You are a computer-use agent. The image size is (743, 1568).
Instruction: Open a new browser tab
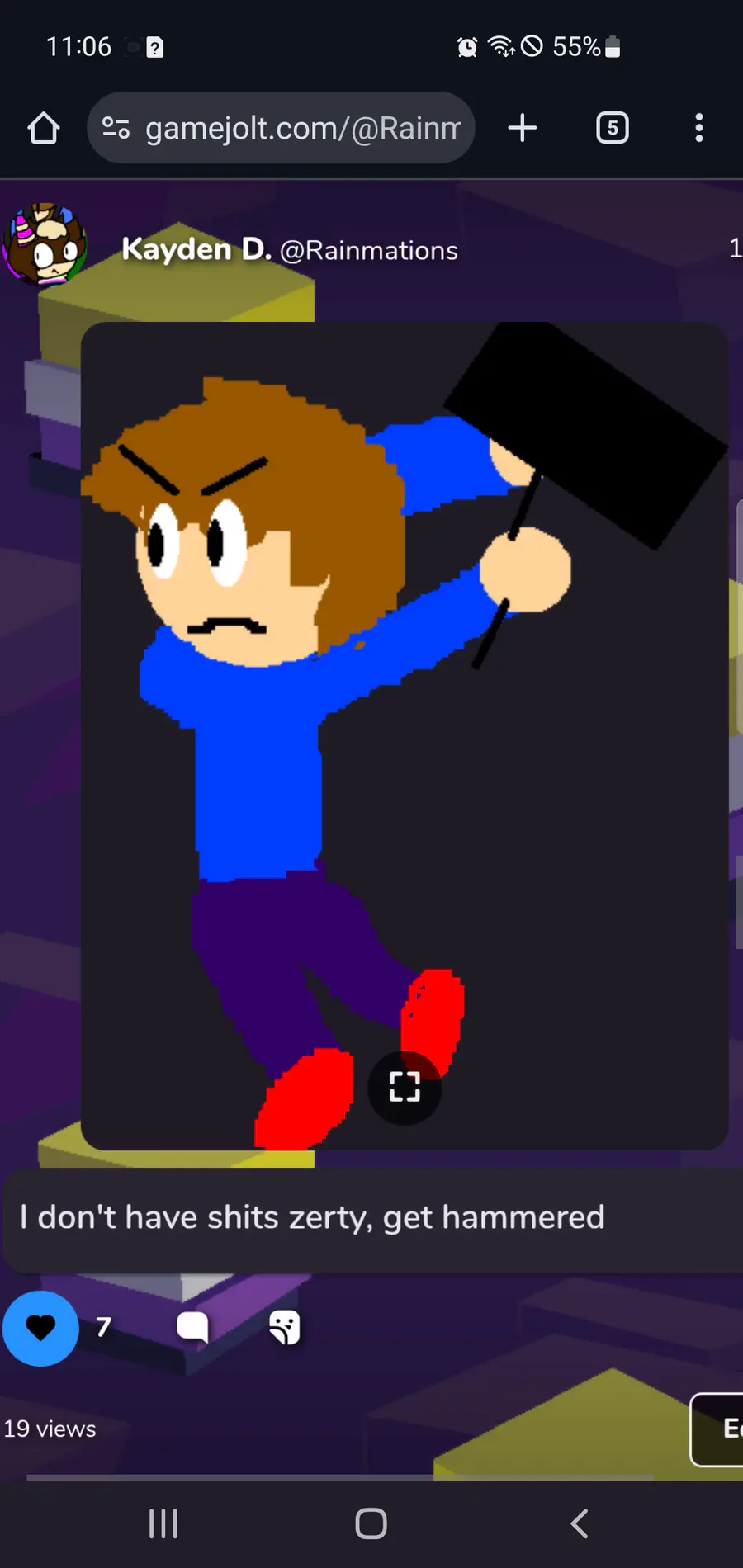(523, 128)
